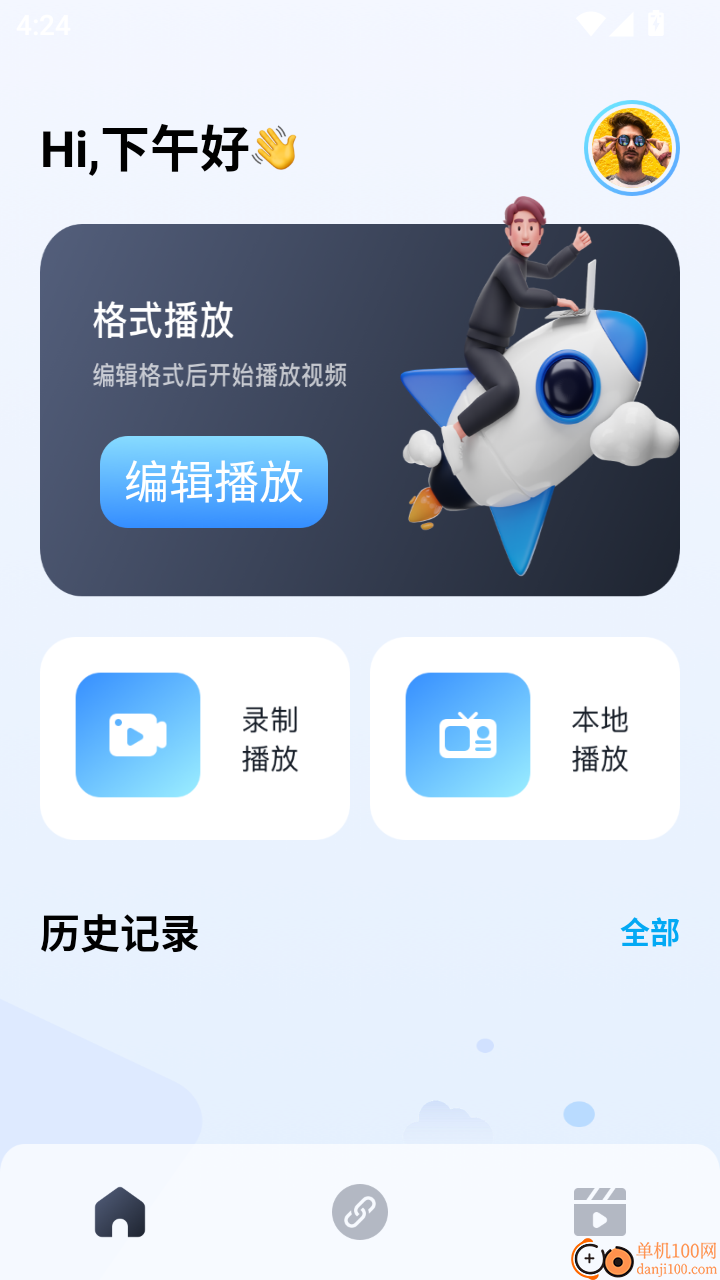The width and height of the screenshot is (720, 1280).
Task: Open the video clips icon in bottom navigation
Action: pyautogui.click(x=600, y=1211)
